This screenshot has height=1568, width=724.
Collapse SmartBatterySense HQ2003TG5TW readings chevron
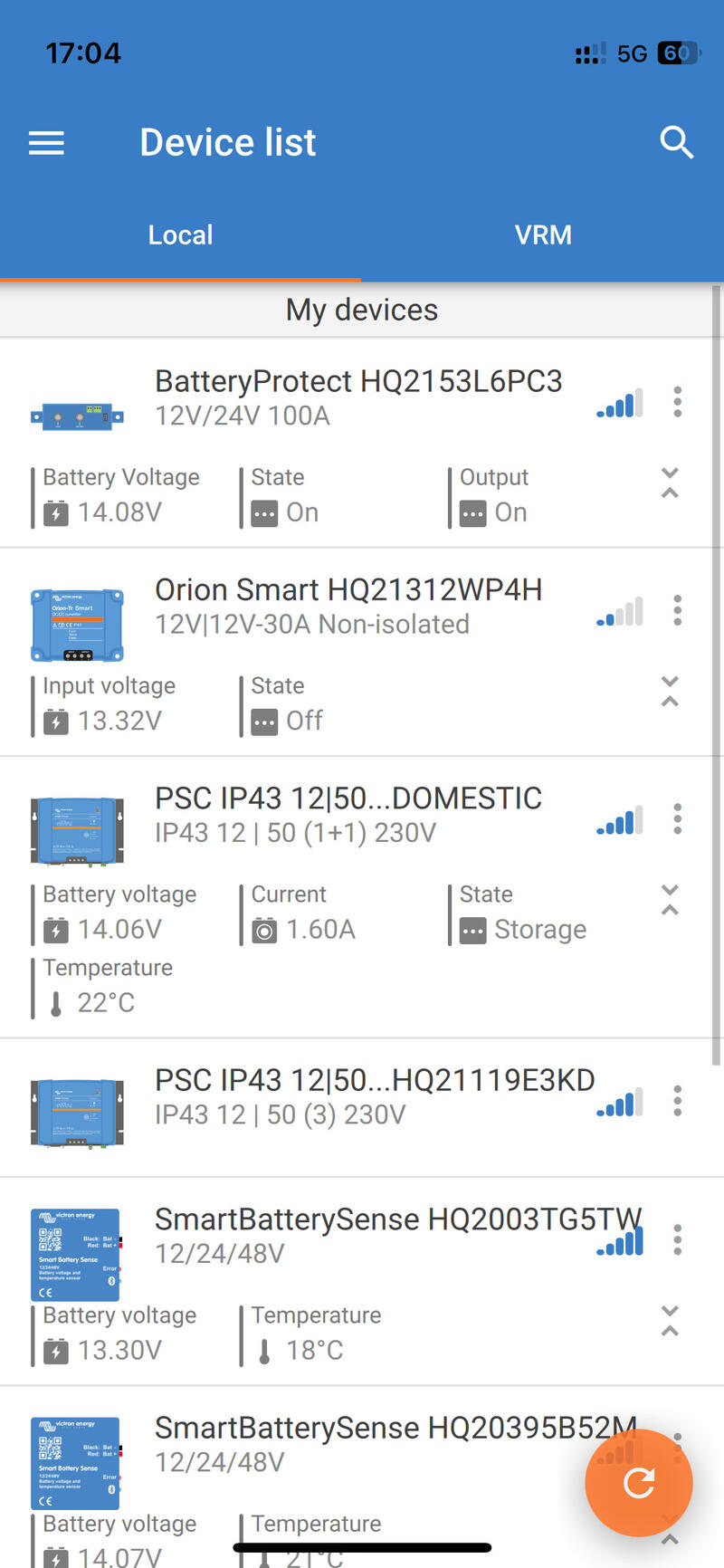(670, 1321)
